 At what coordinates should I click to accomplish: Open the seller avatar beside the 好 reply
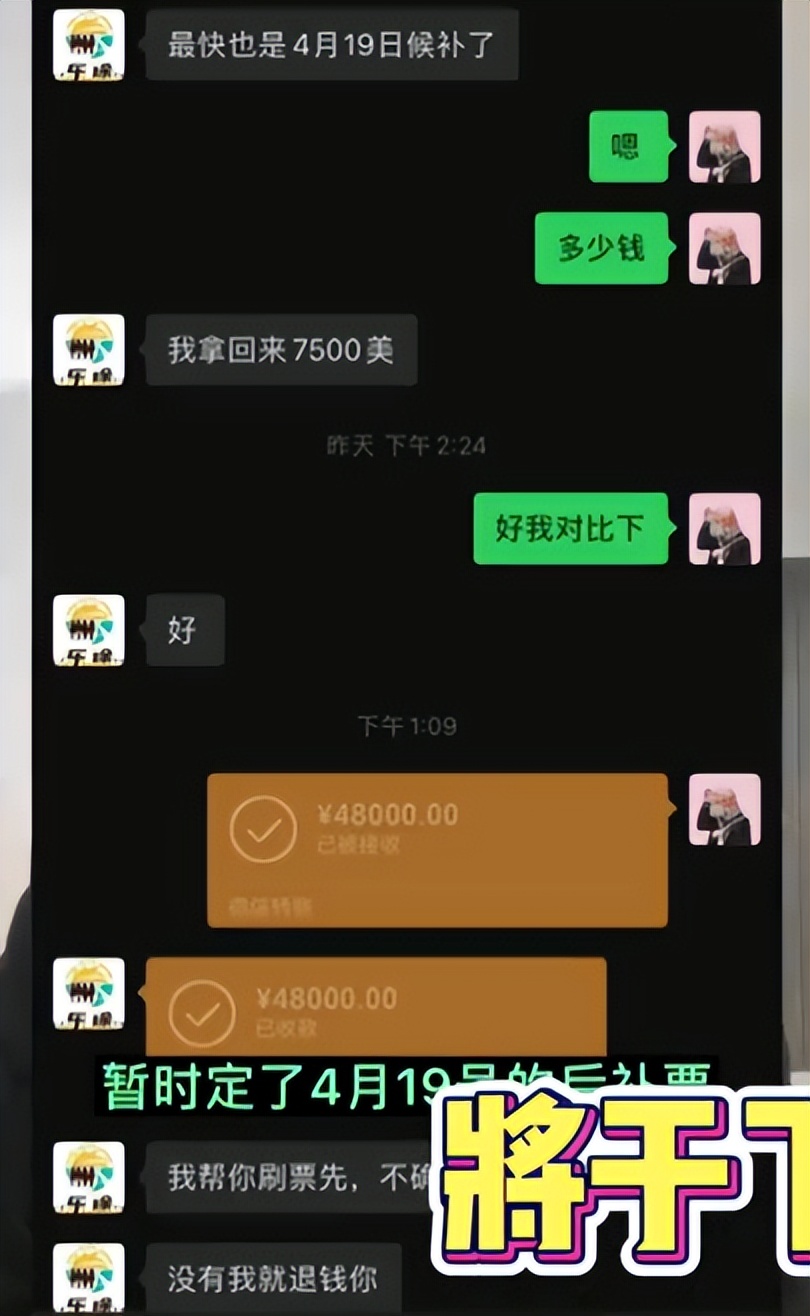point(88,630)
